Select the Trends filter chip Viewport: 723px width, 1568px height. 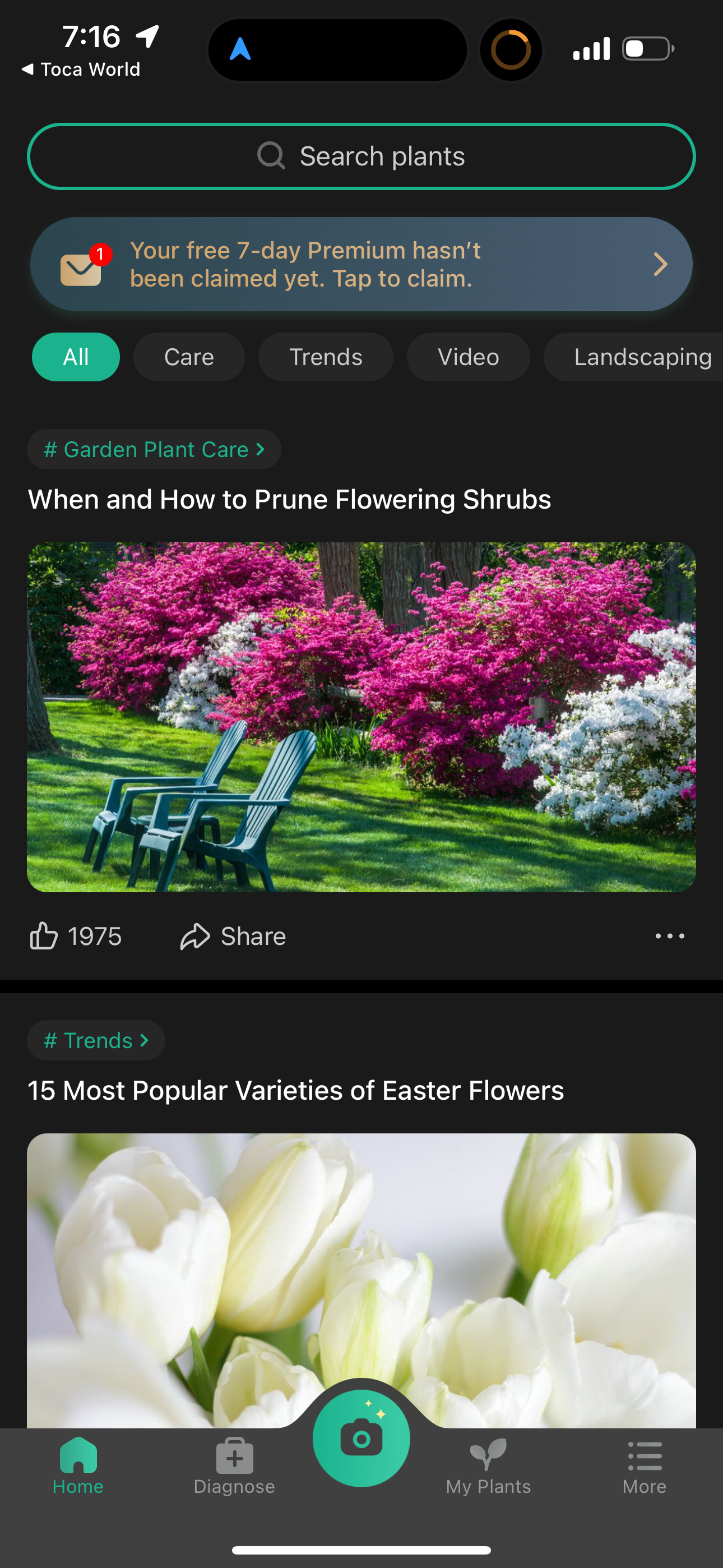point(326,357)
